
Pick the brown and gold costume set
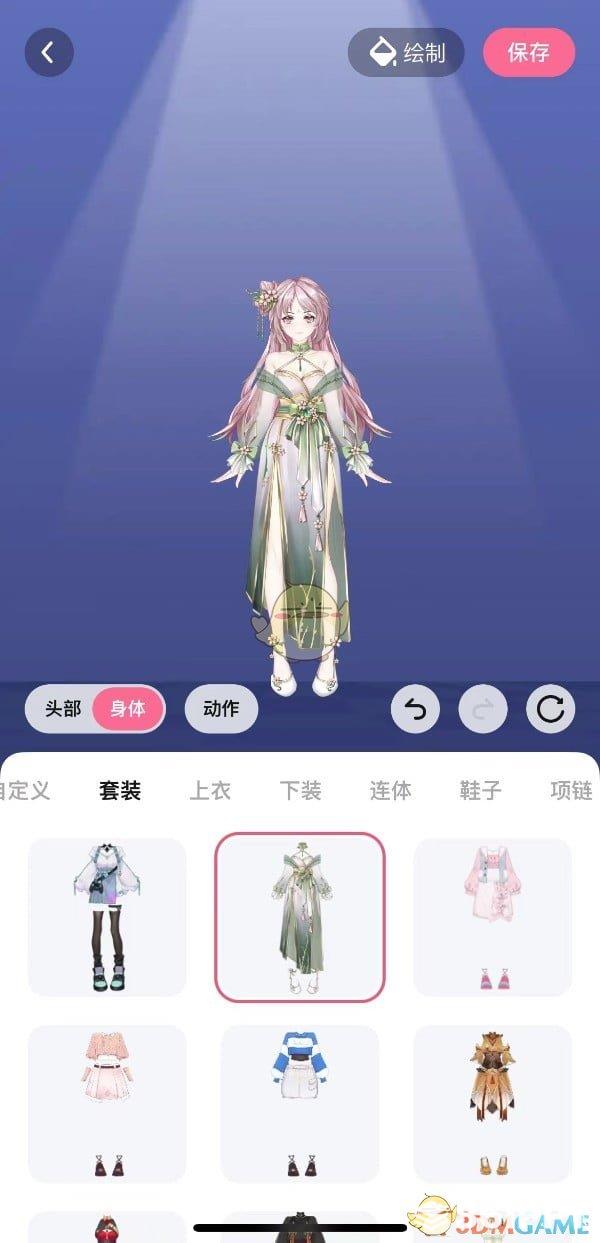[x=493, y=1103]
